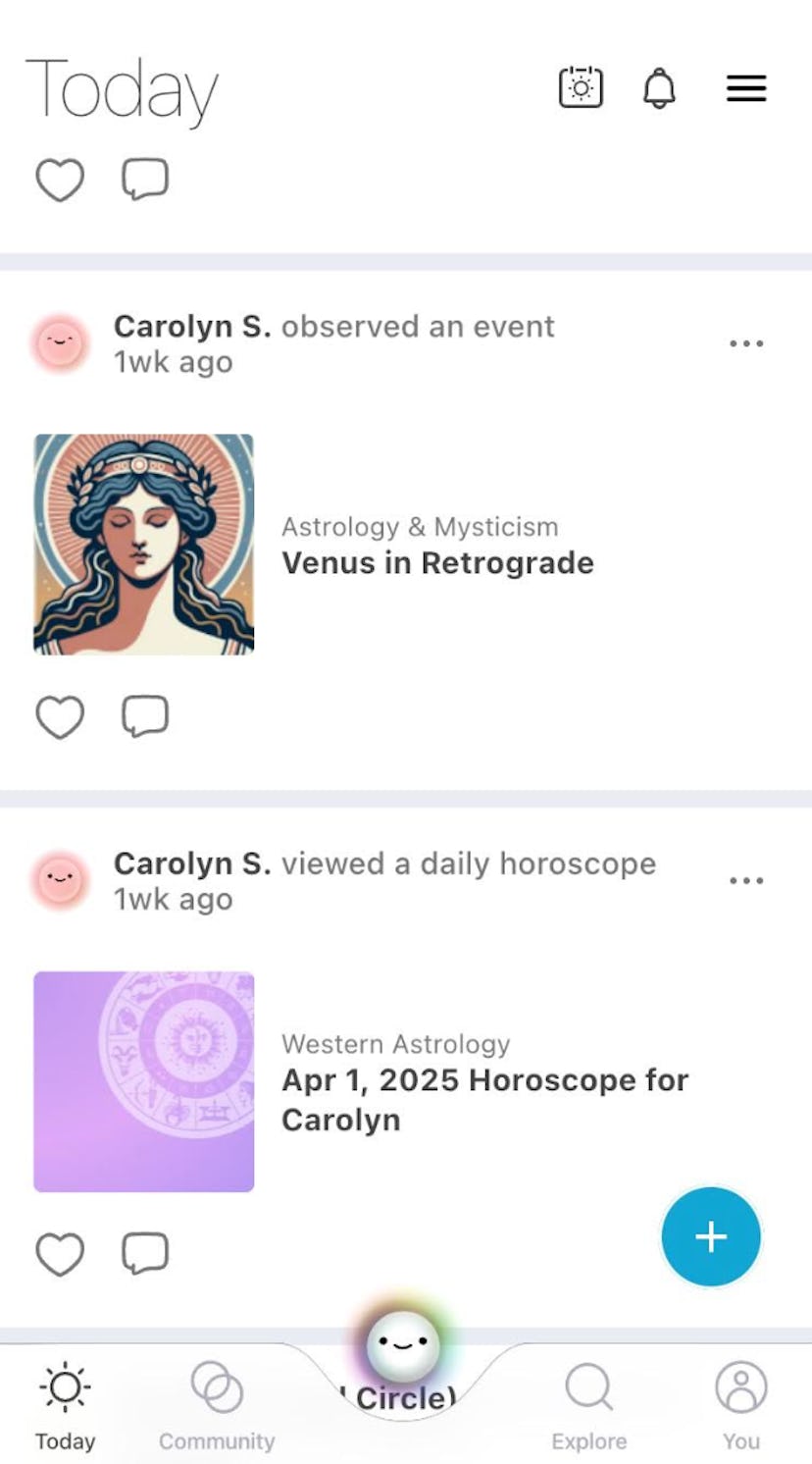Like the Venus in Retrograde post
This screenshot has width=812, height=1464.
point(60,717)
